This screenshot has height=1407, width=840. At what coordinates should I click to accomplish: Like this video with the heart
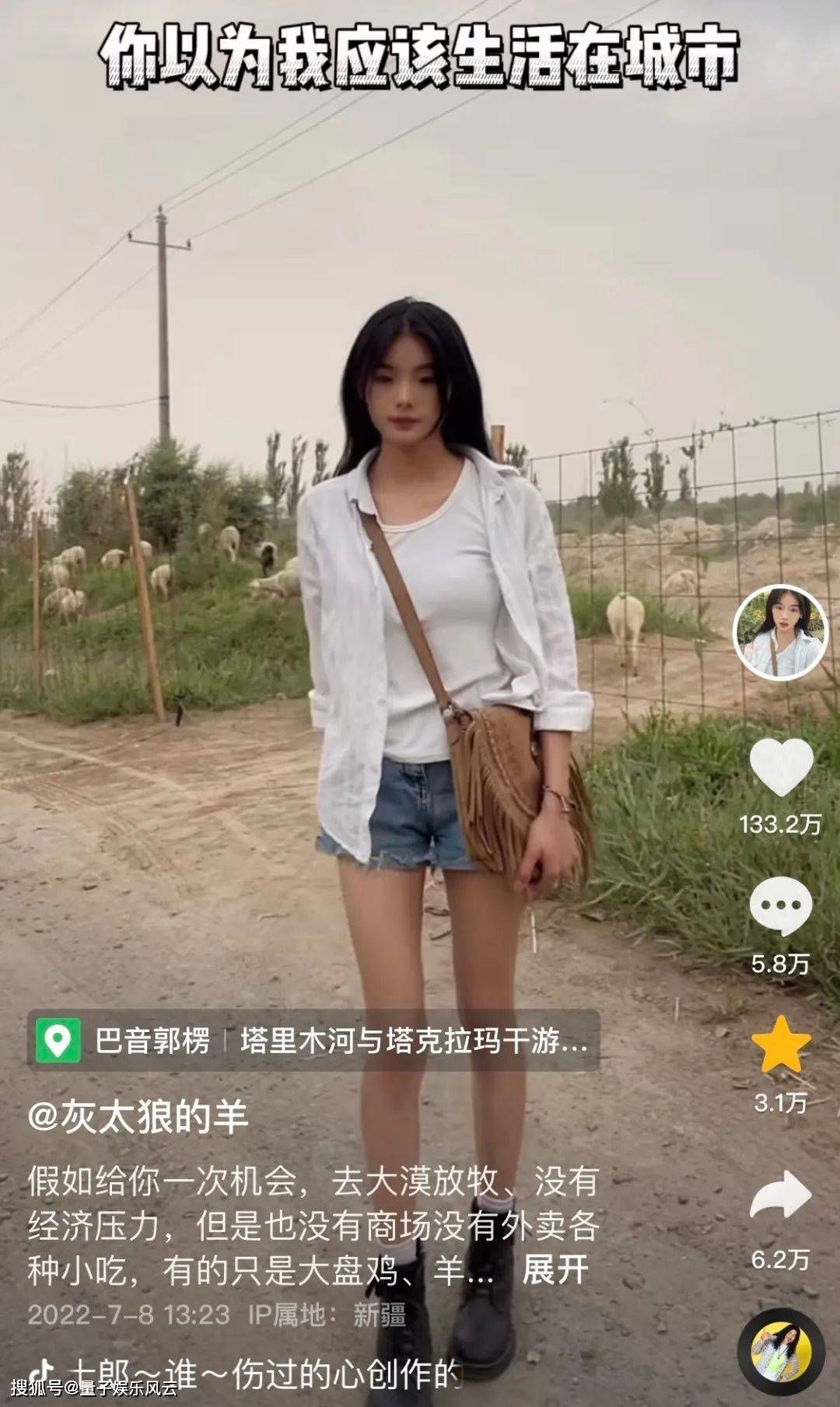[781, 768]
